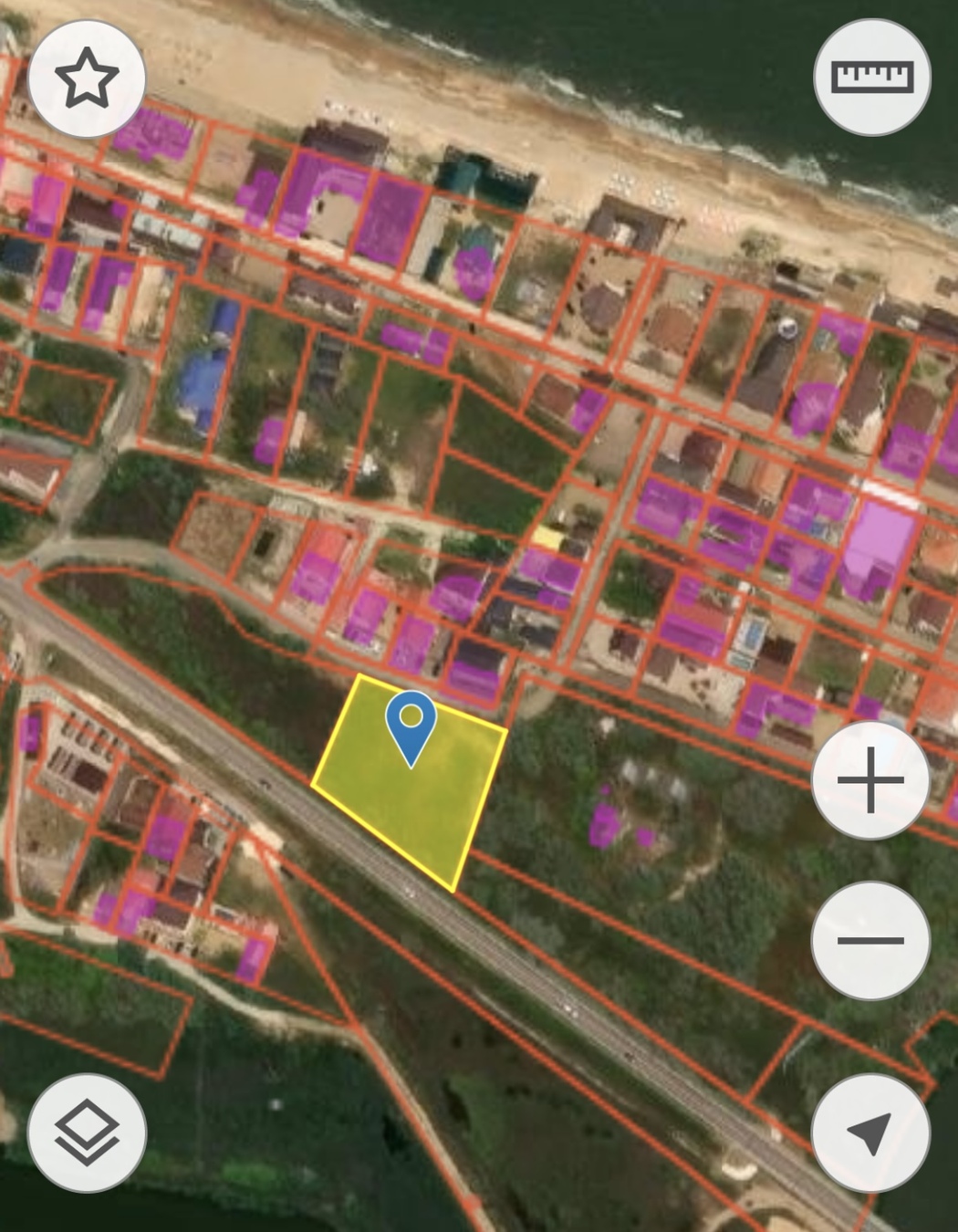958x1232 pixels.
Task: Open the map layers selector
Action: coord(87,1133)
